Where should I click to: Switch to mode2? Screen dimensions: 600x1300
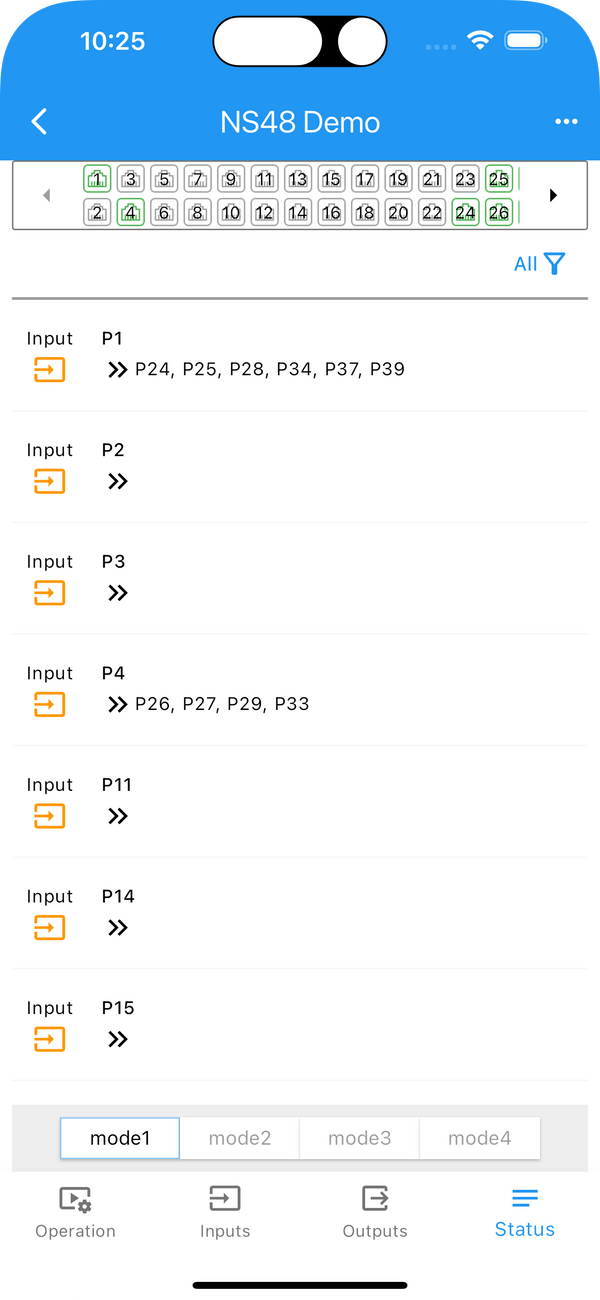click(240, 1138)
